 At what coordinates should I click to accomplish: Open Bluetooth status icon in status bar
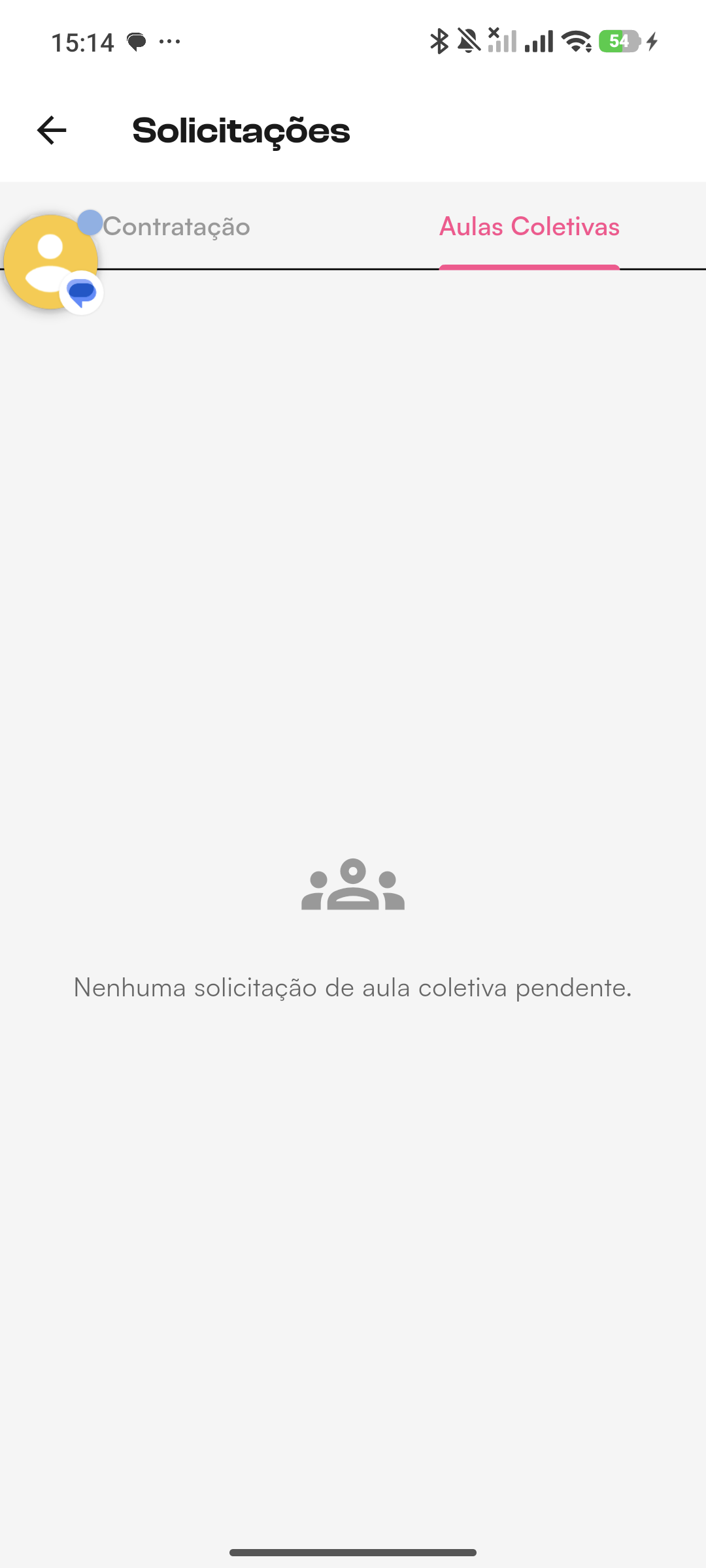[439, 41]
